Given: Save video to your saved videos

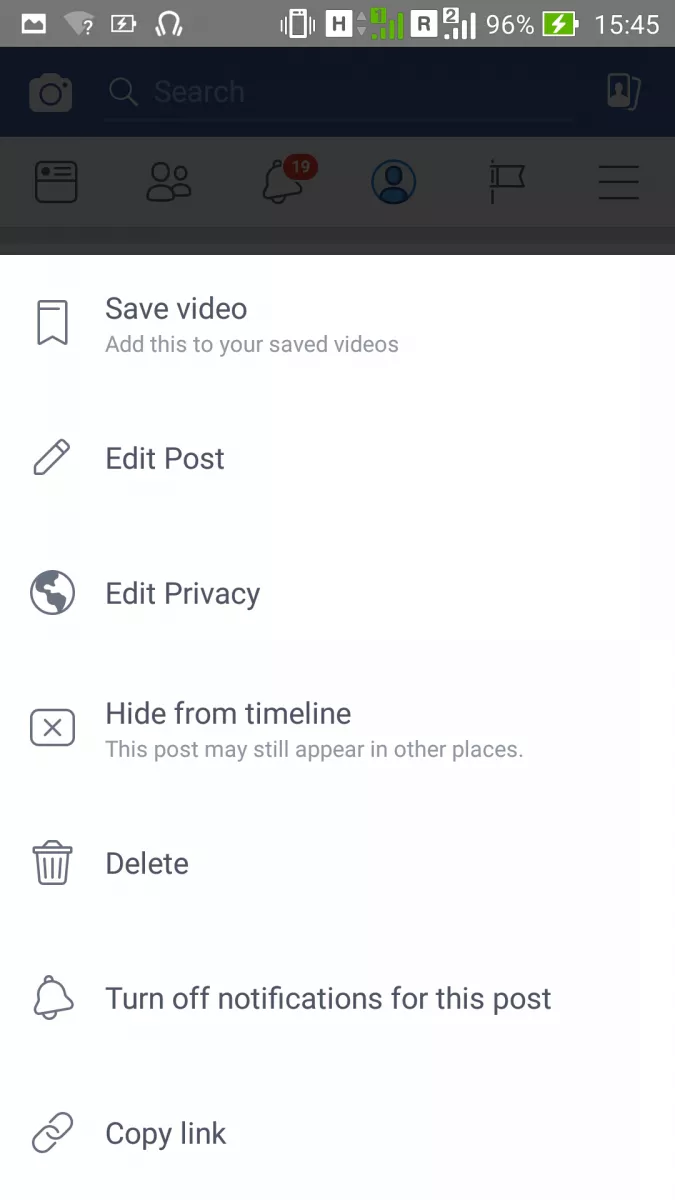Looking at the screenshot, I should [337, 324].
